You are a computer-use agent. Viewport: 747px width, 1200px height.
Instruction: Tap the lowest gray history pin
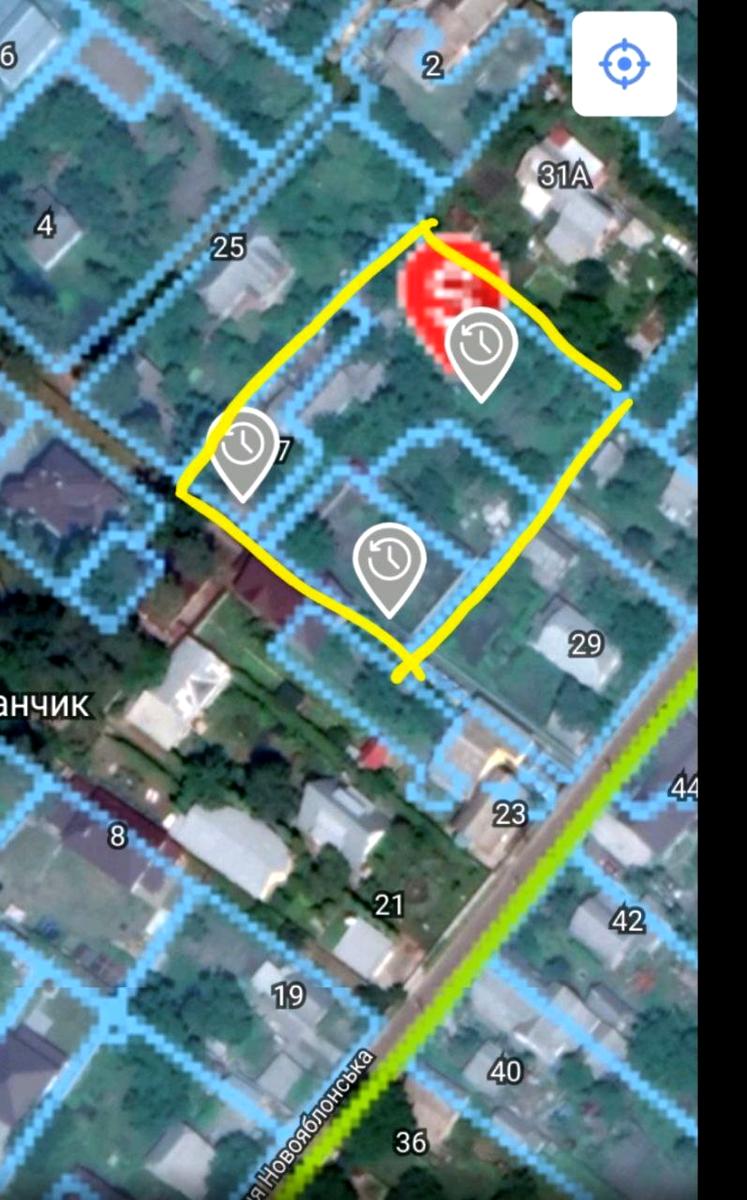(x=389, y=563)
